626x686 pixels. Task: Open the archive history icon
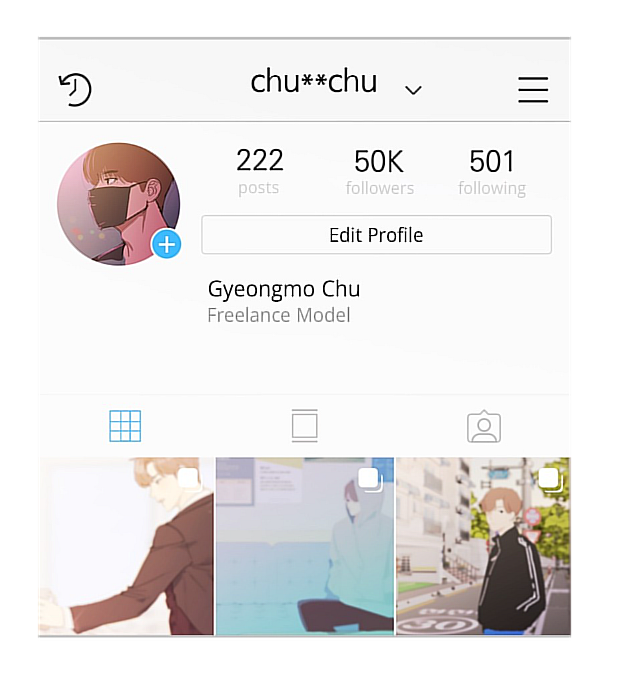pyautogui.click(x=75, y=90)
